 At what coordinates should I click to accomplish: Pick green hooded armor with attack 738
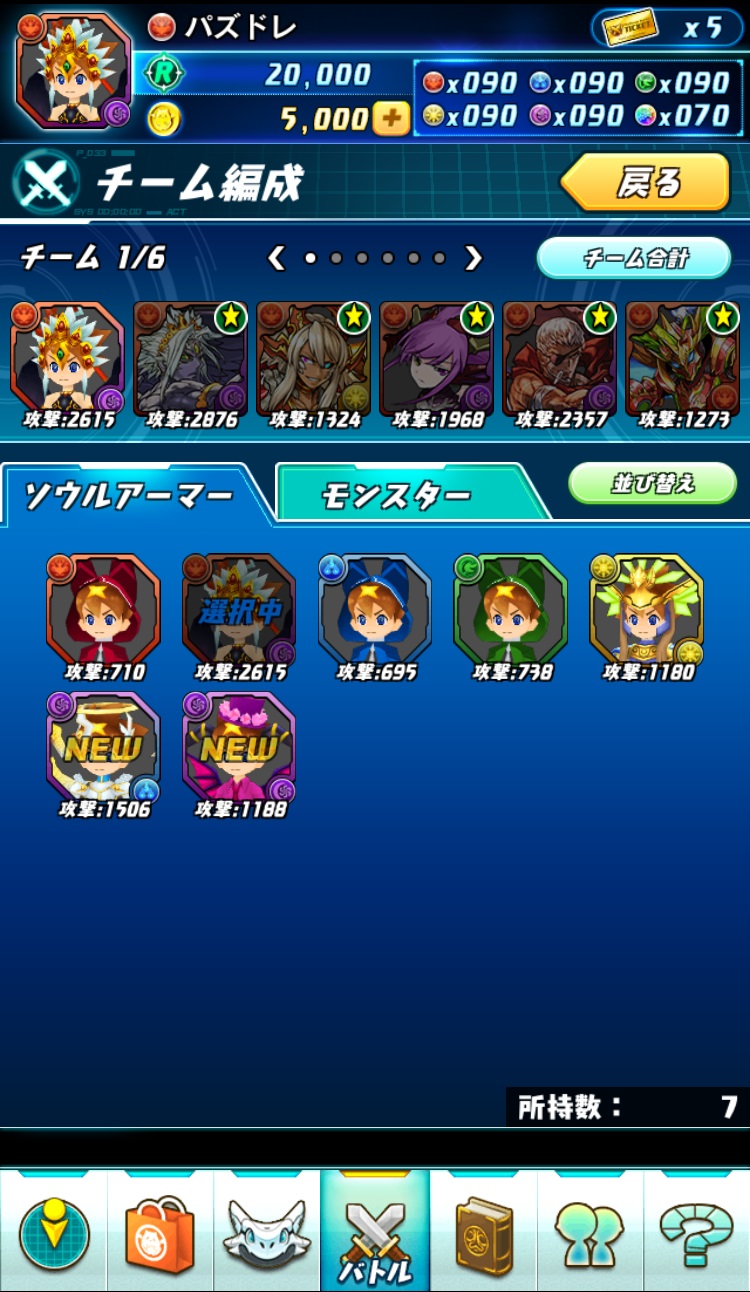(510, 610)
